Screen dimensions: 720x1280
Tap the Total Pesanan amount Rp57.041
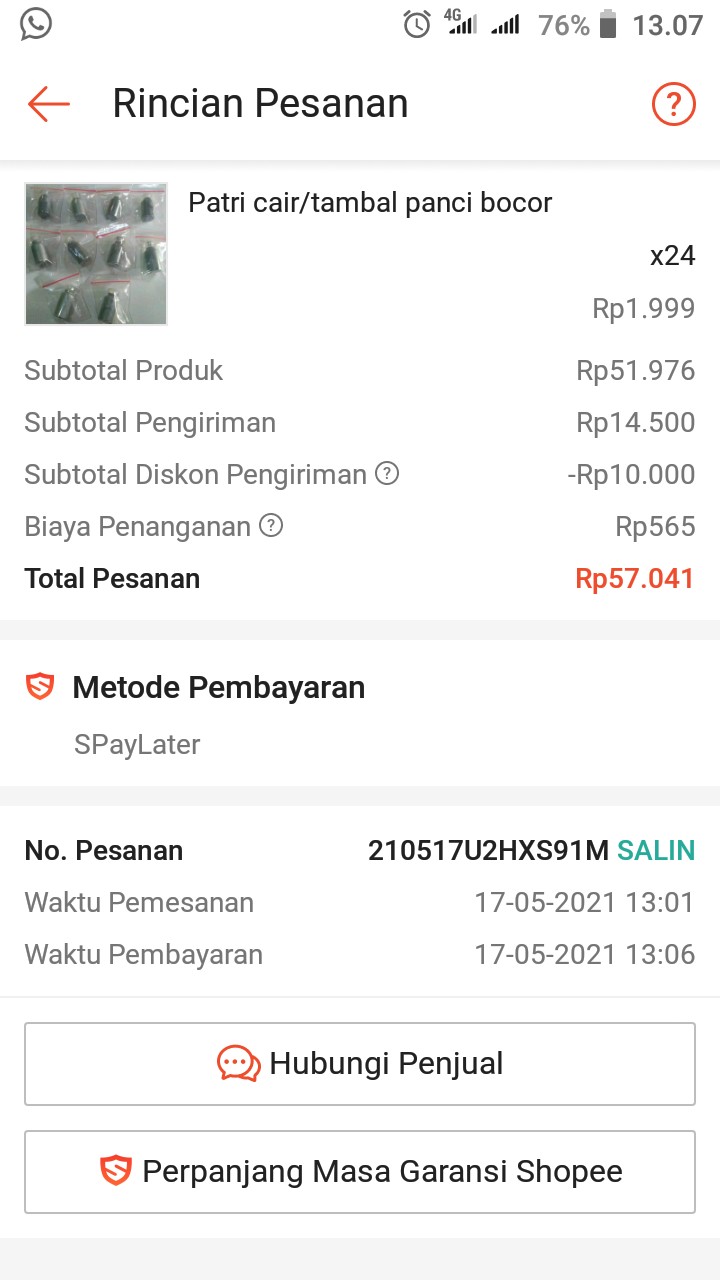point(634,578)
